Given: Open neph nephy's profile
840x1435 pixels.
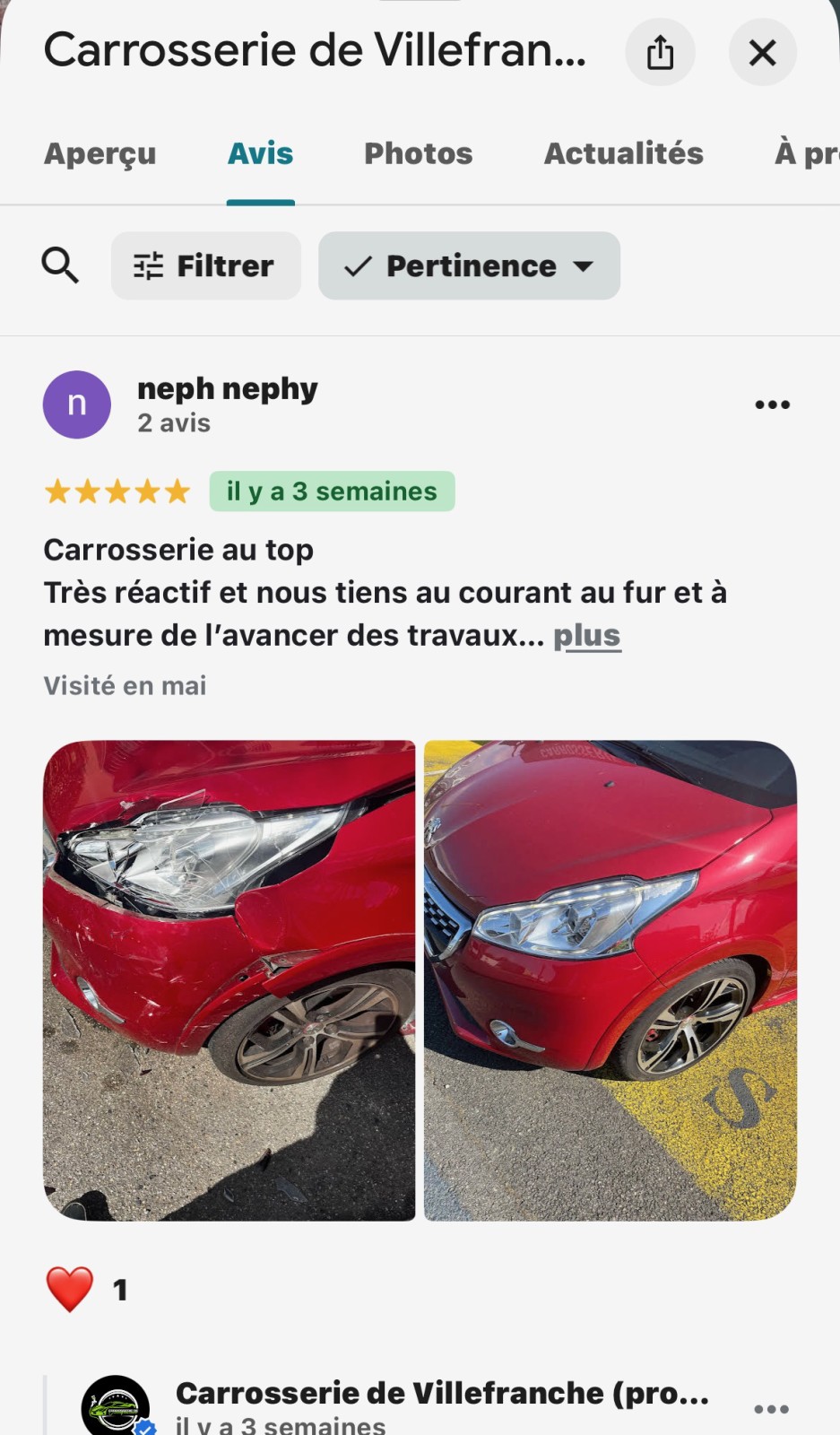Looking at the screenshot, I should 227,389.
